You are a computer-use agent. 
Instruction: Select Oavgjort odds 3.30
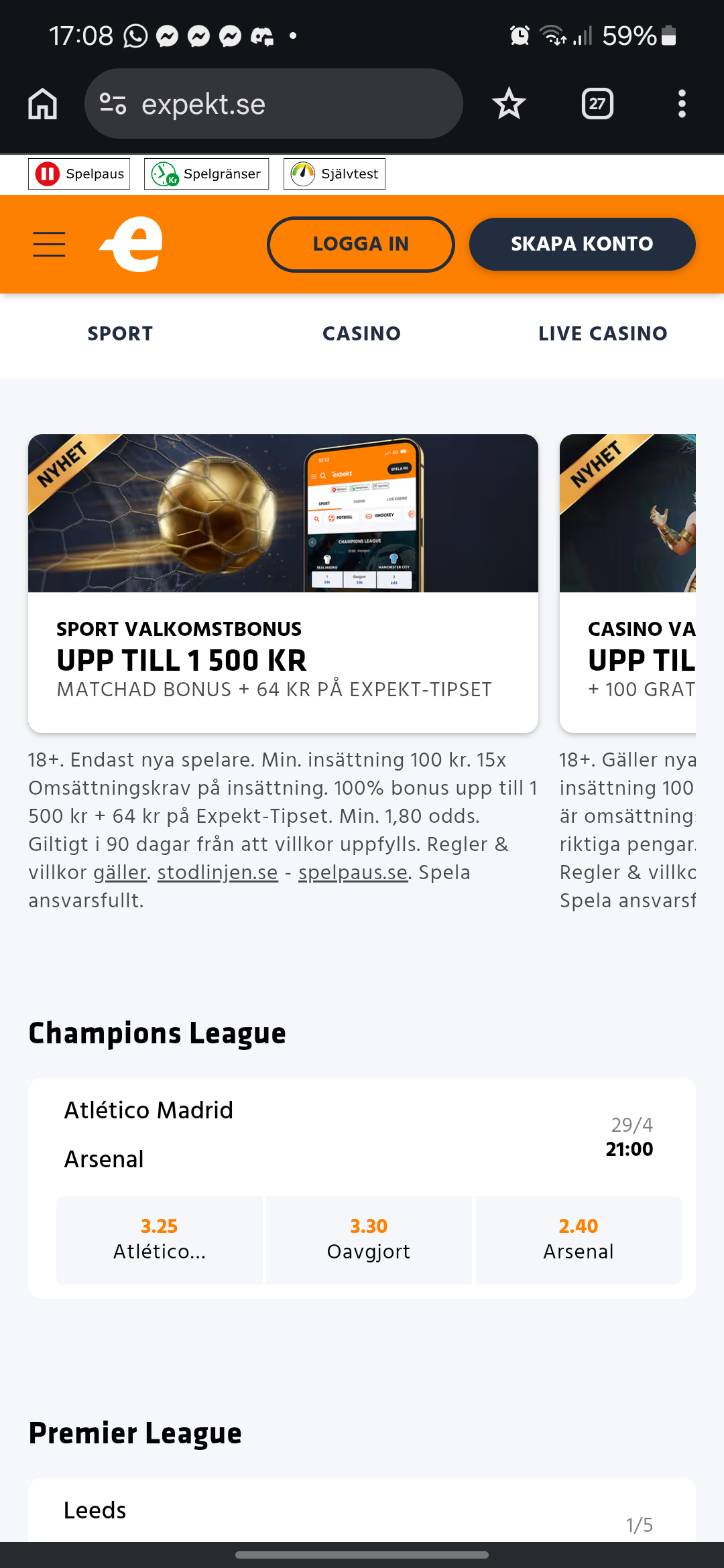coord(369,1240)
